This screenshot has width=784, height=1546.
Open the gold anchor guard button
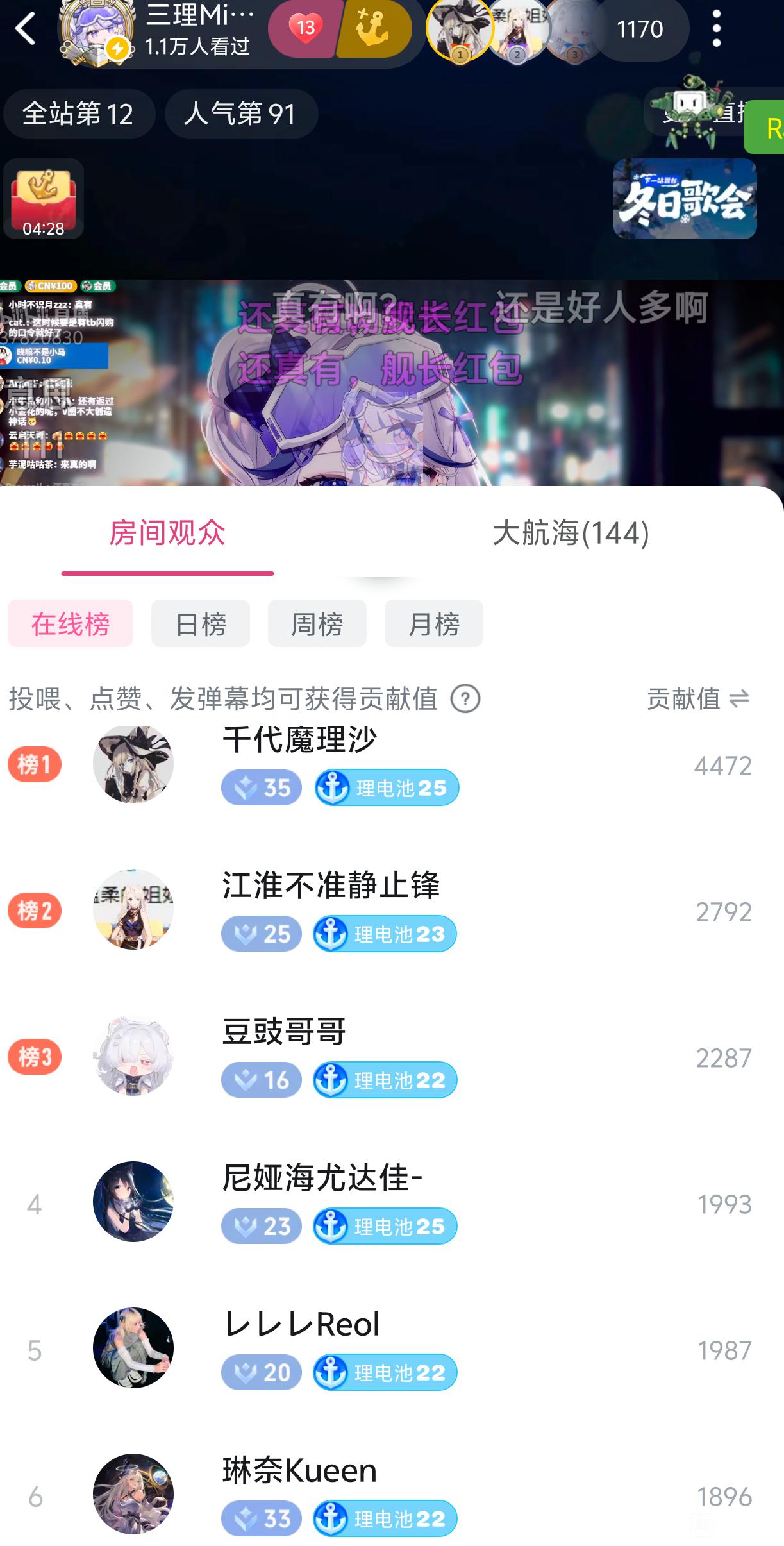pyautogui.click(x=374, y=28)
